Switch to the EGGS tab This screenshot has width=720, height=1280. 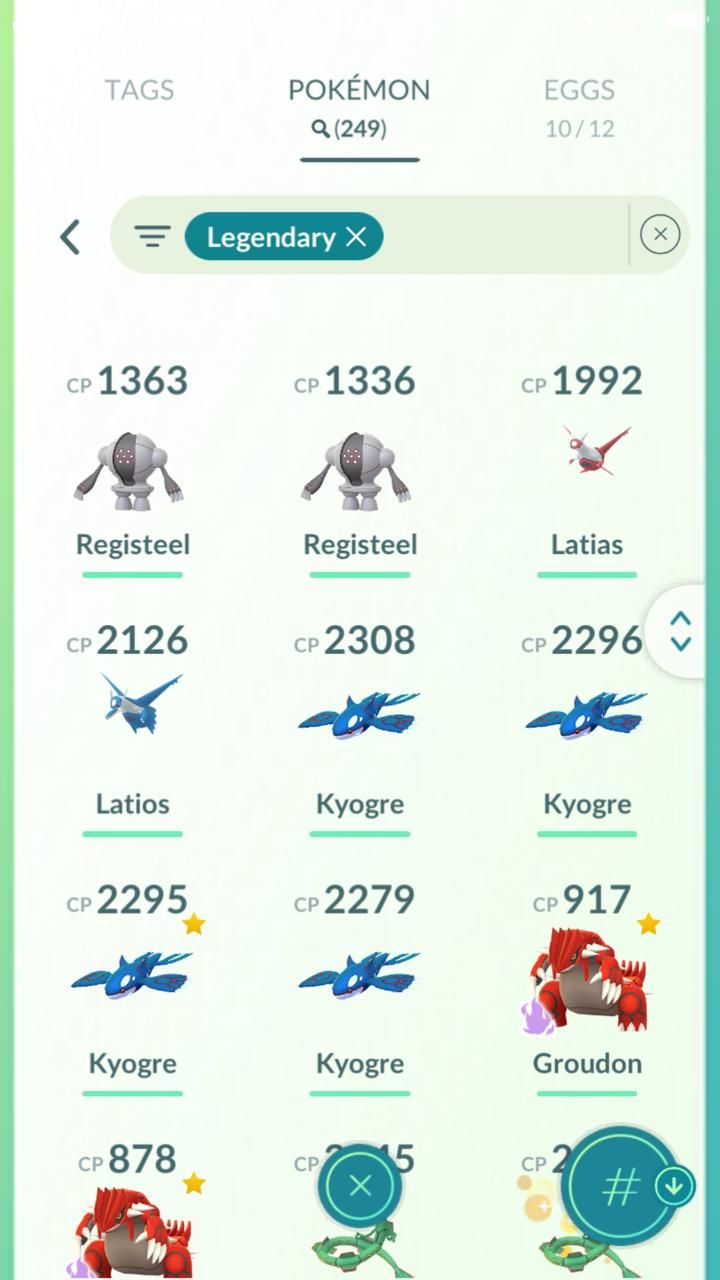[x=579, y=90]
